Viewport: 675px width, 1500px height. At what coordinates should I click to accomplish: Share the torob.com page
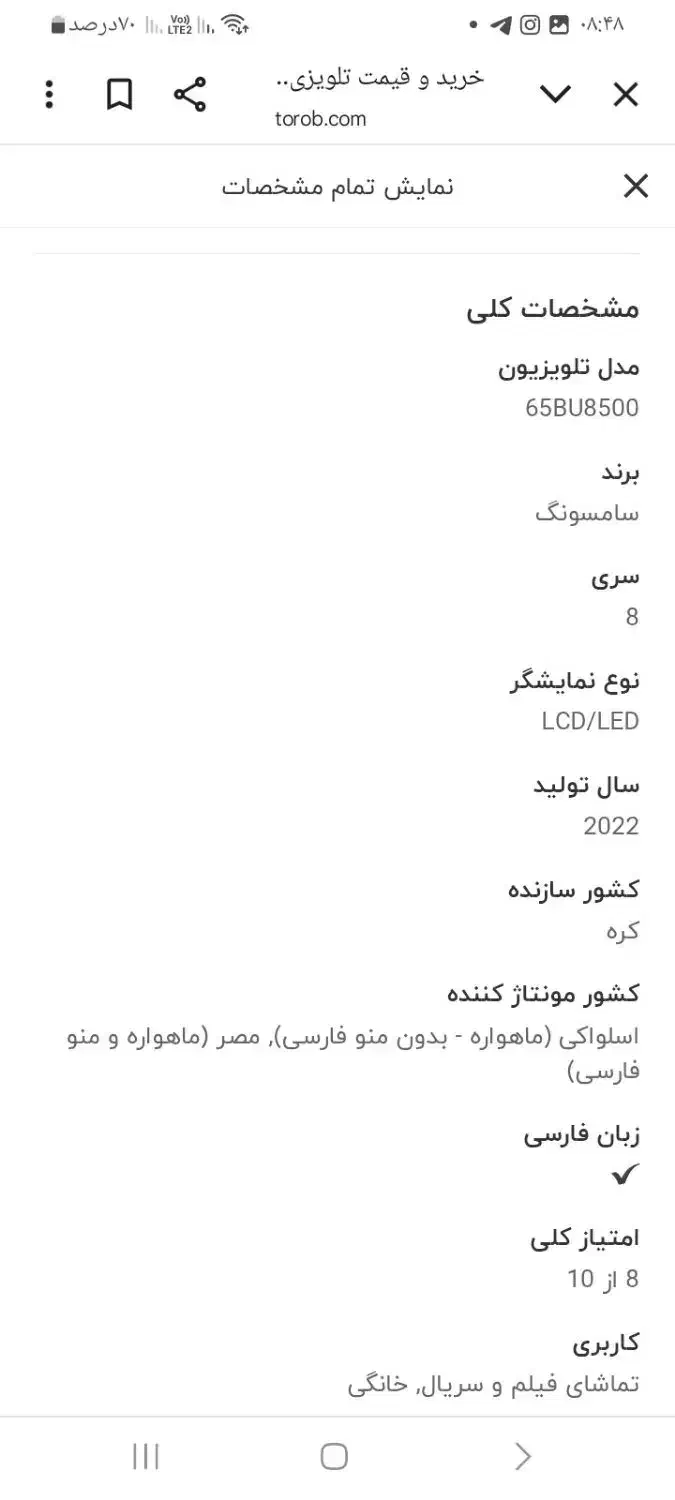coord(190,95)
